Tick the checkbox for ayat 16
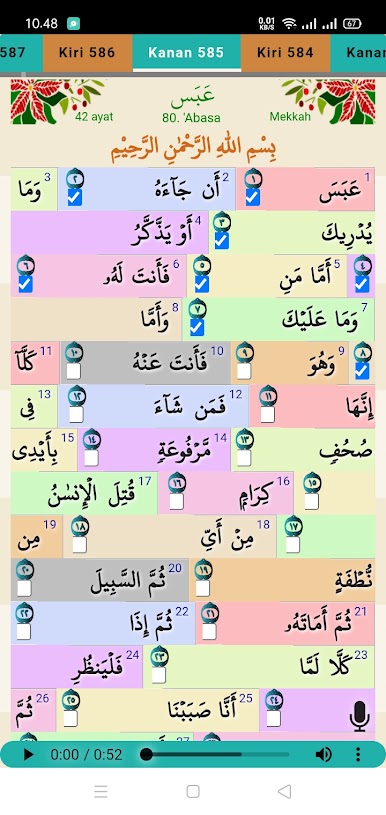Screen dimensions: 386x815 click(x=176, y=502)
